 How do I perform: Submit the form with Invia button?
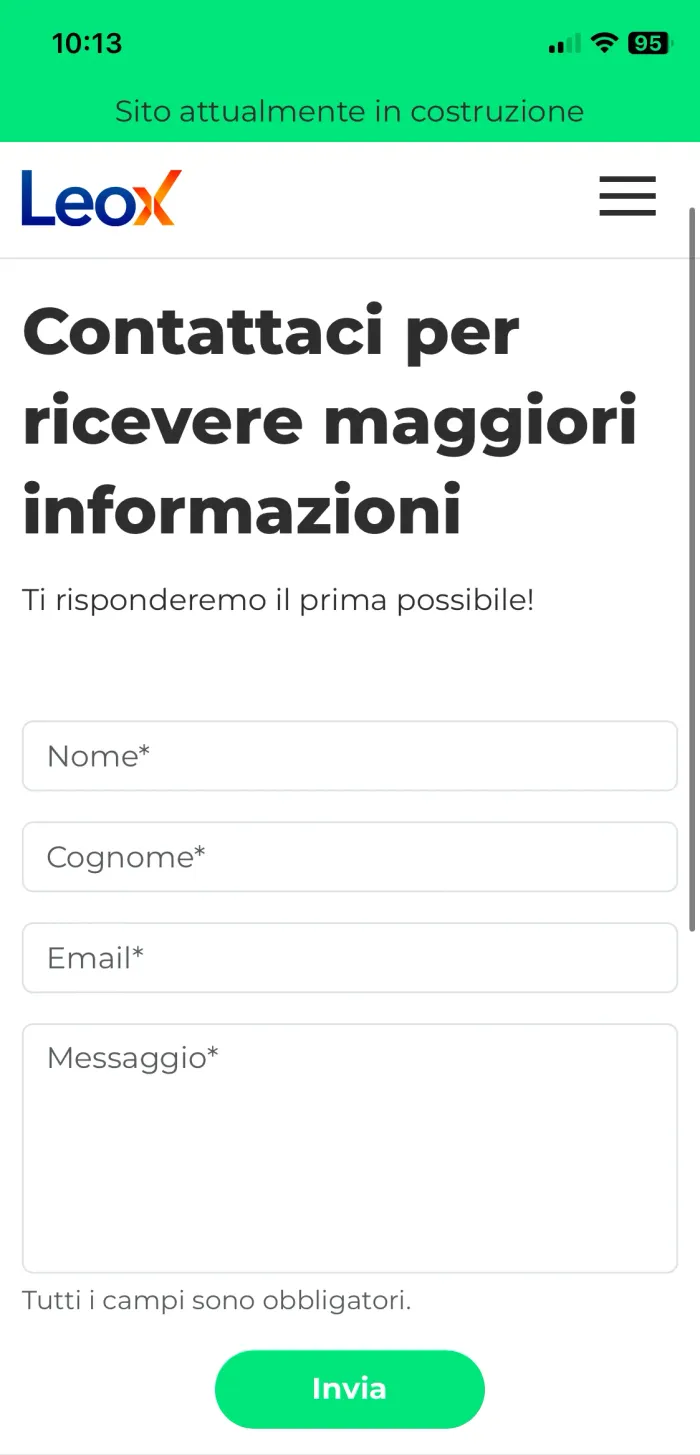click(x=349, y=1389)
